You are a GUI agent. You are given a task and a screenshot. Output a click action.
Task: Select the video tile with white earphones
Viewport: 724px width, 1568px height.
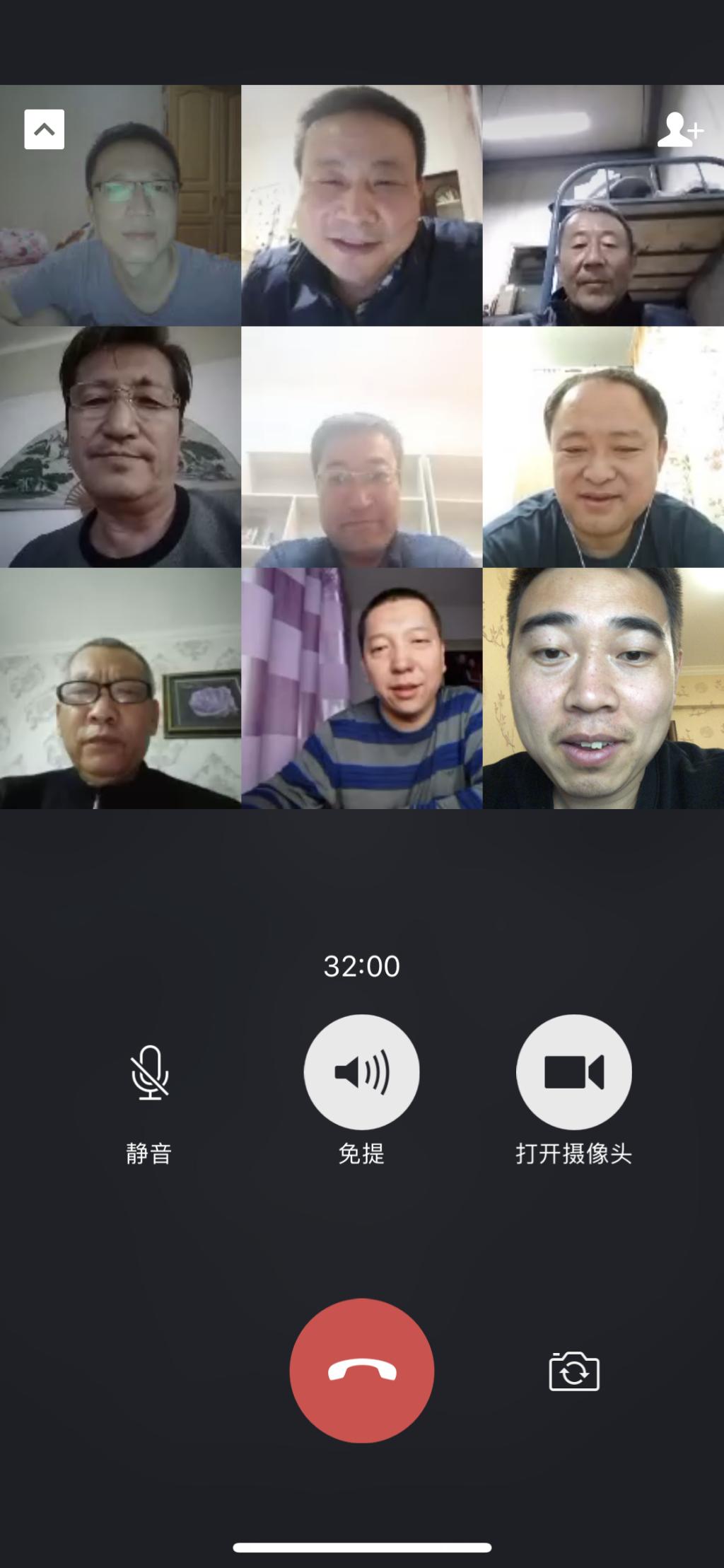pyautogui.click(x=603, y=447)
